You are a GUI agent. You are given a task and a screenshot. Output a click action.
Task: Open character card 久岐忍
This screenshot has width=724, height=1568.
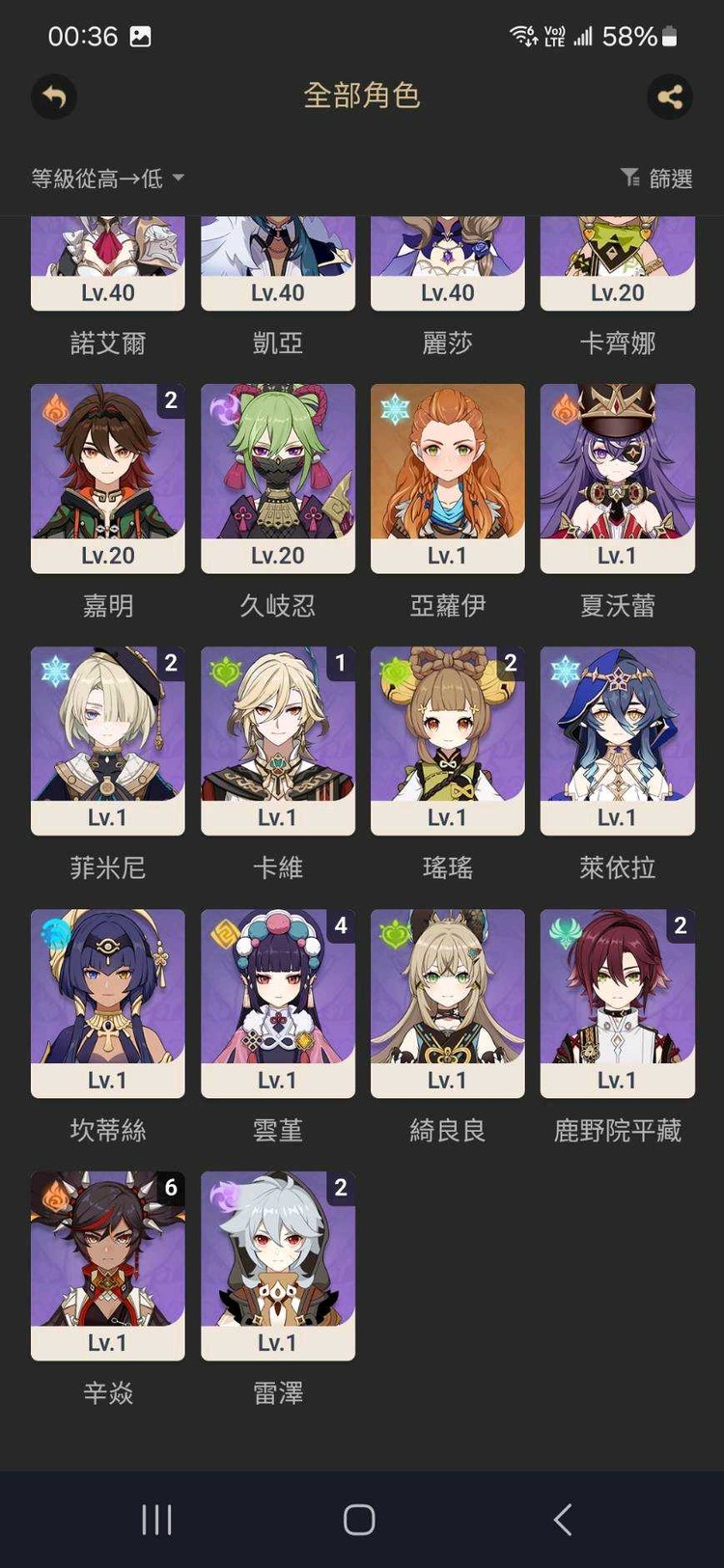(277, 478)
